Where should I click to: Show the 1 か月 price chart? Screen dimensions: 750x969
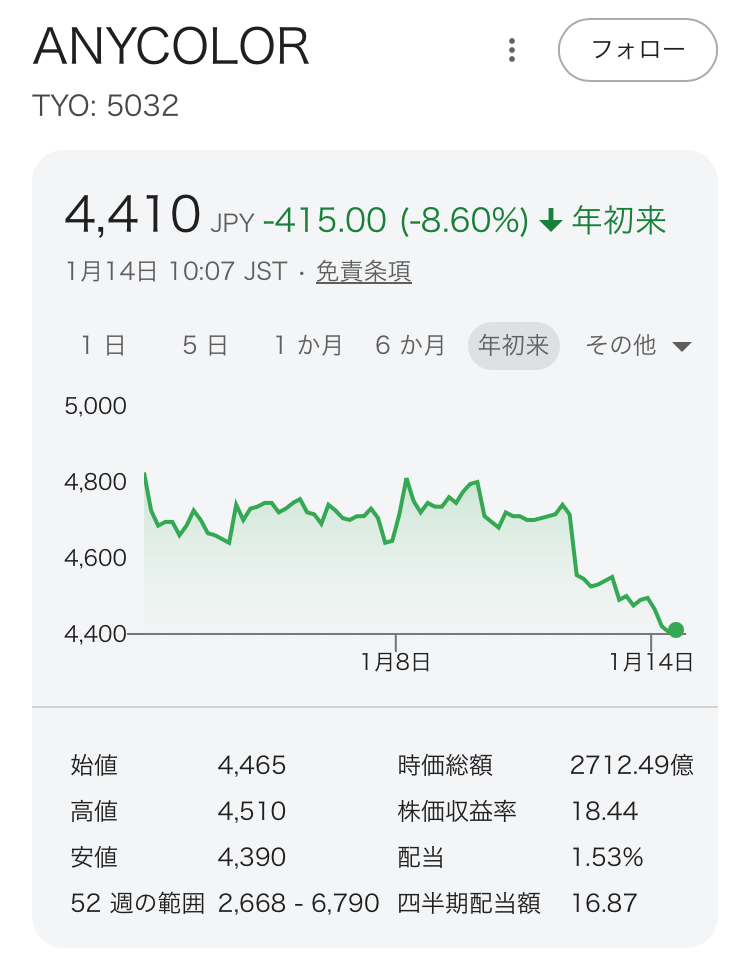(x=308, y=346)
